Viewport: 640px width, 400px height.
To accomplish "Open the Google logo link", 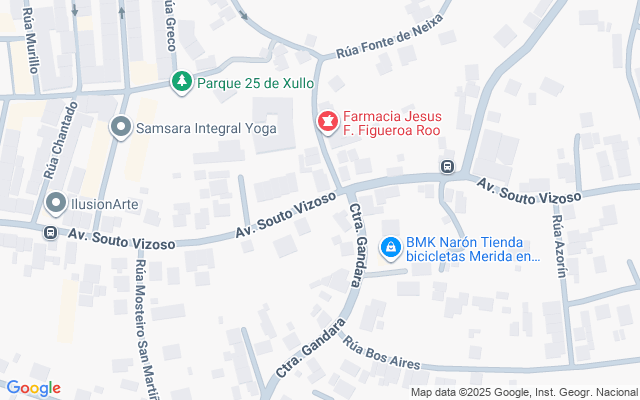I will (34, 388).
